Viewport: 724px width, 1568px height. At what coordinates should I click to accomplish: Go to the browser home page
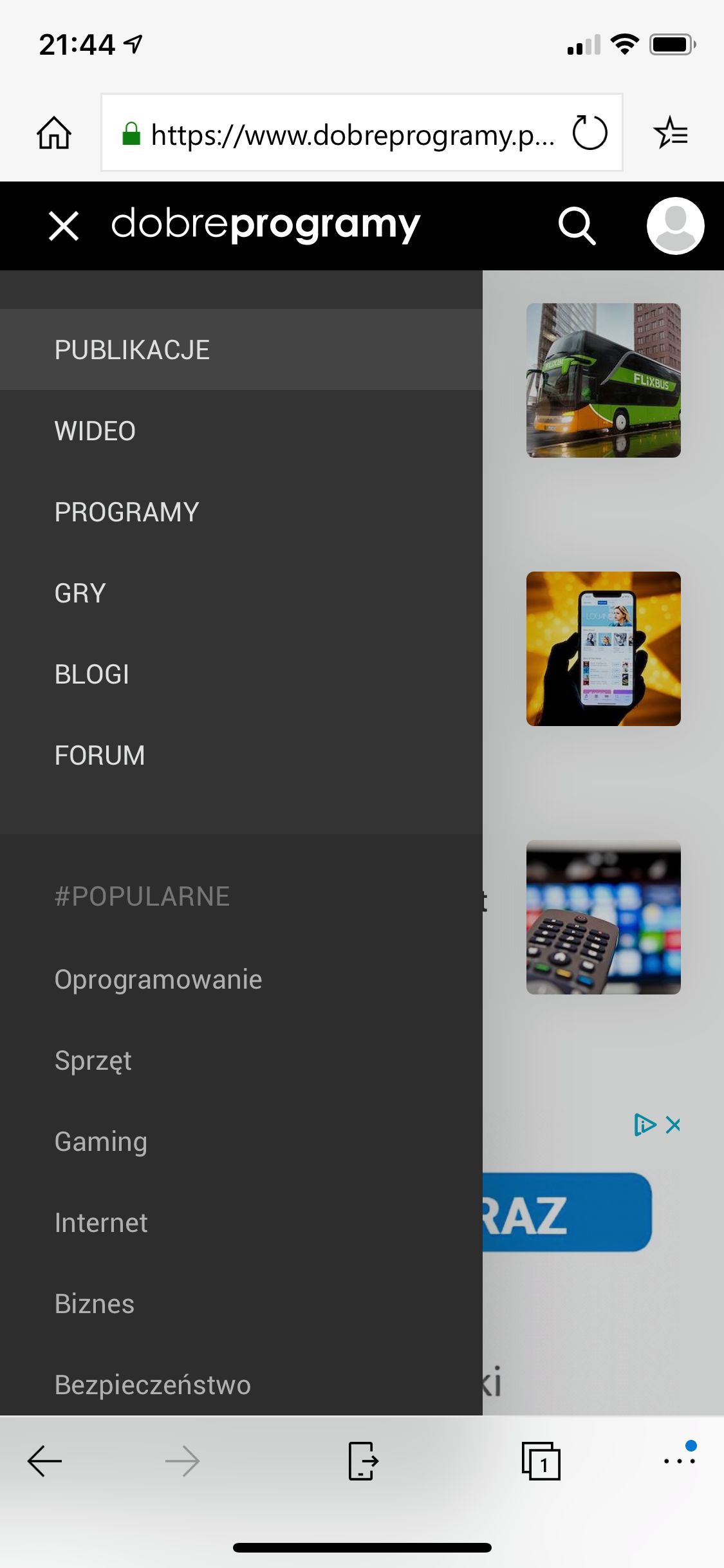coord(54,133)
